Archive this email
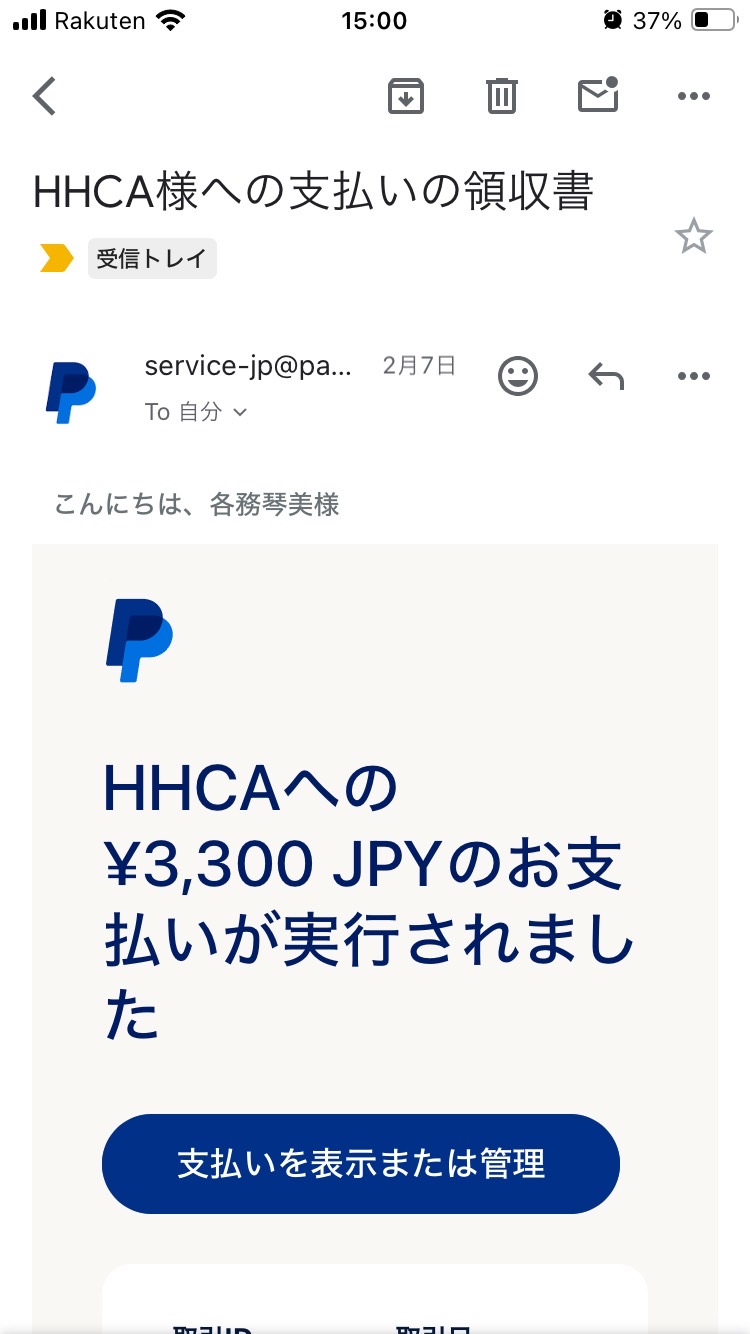750x1334 pixels. pyautogui.click(x=405, y=96)
